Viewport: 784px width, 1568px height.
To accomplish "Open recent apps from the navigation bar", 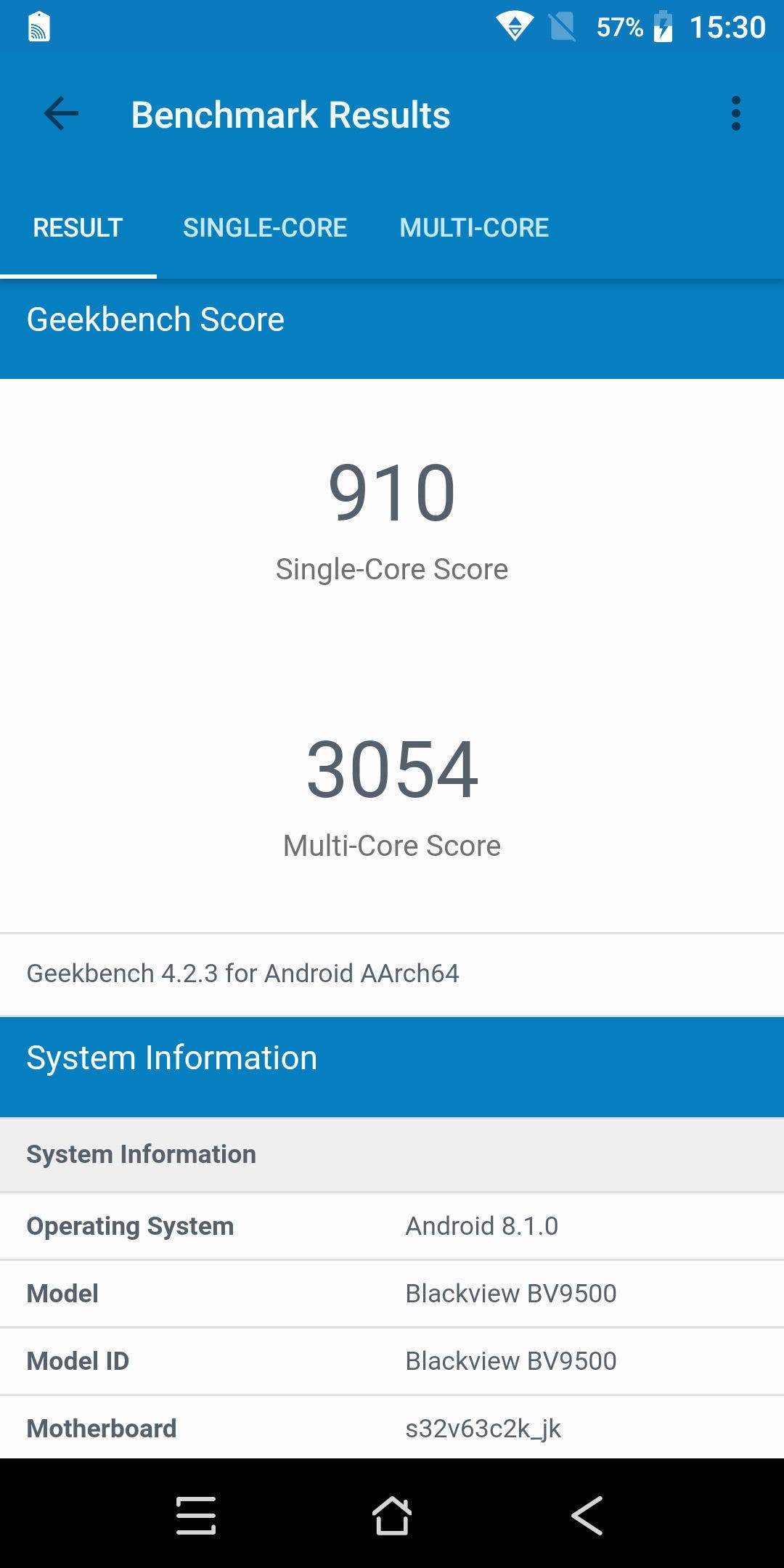I will tap(196, 1516).
